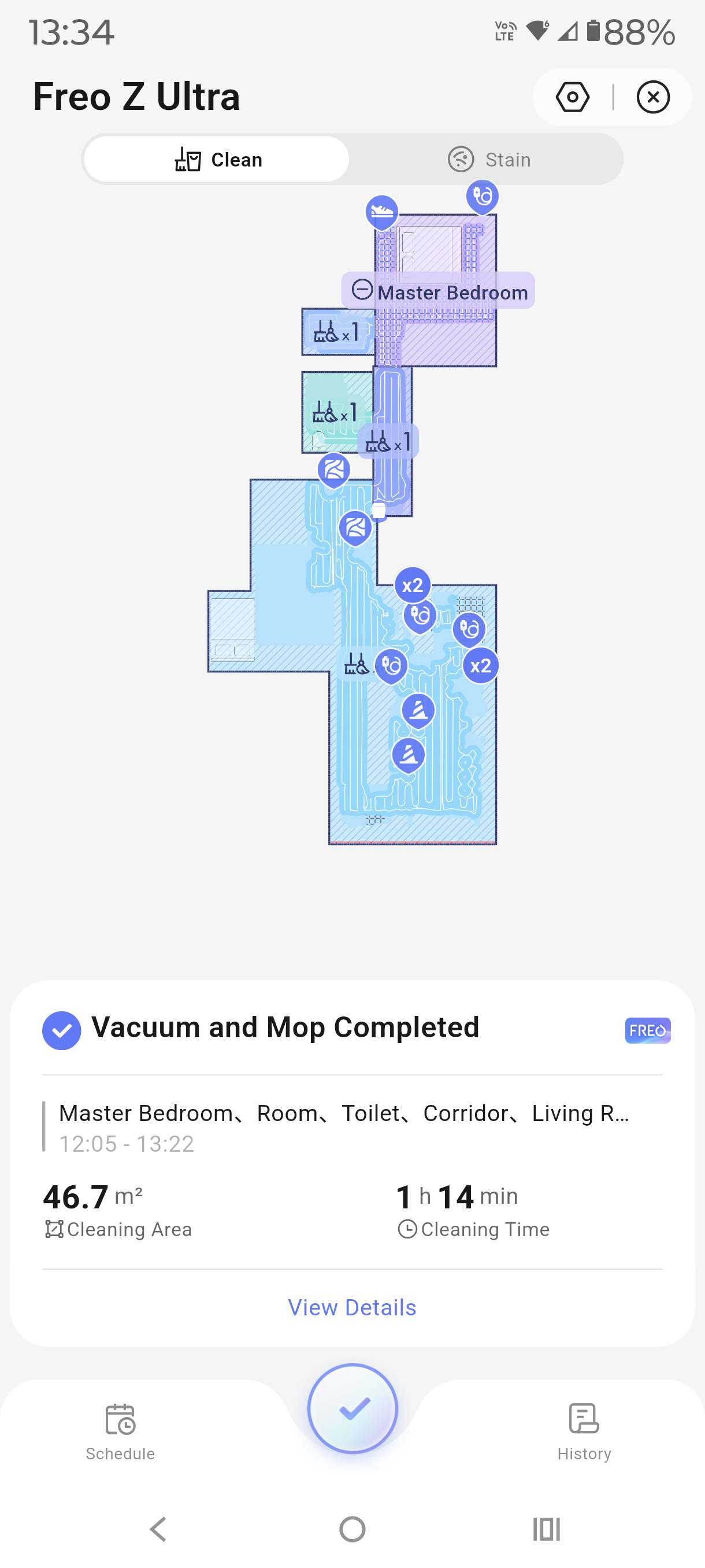
Task: Open the cleaning History
Action: (584, 1431)
